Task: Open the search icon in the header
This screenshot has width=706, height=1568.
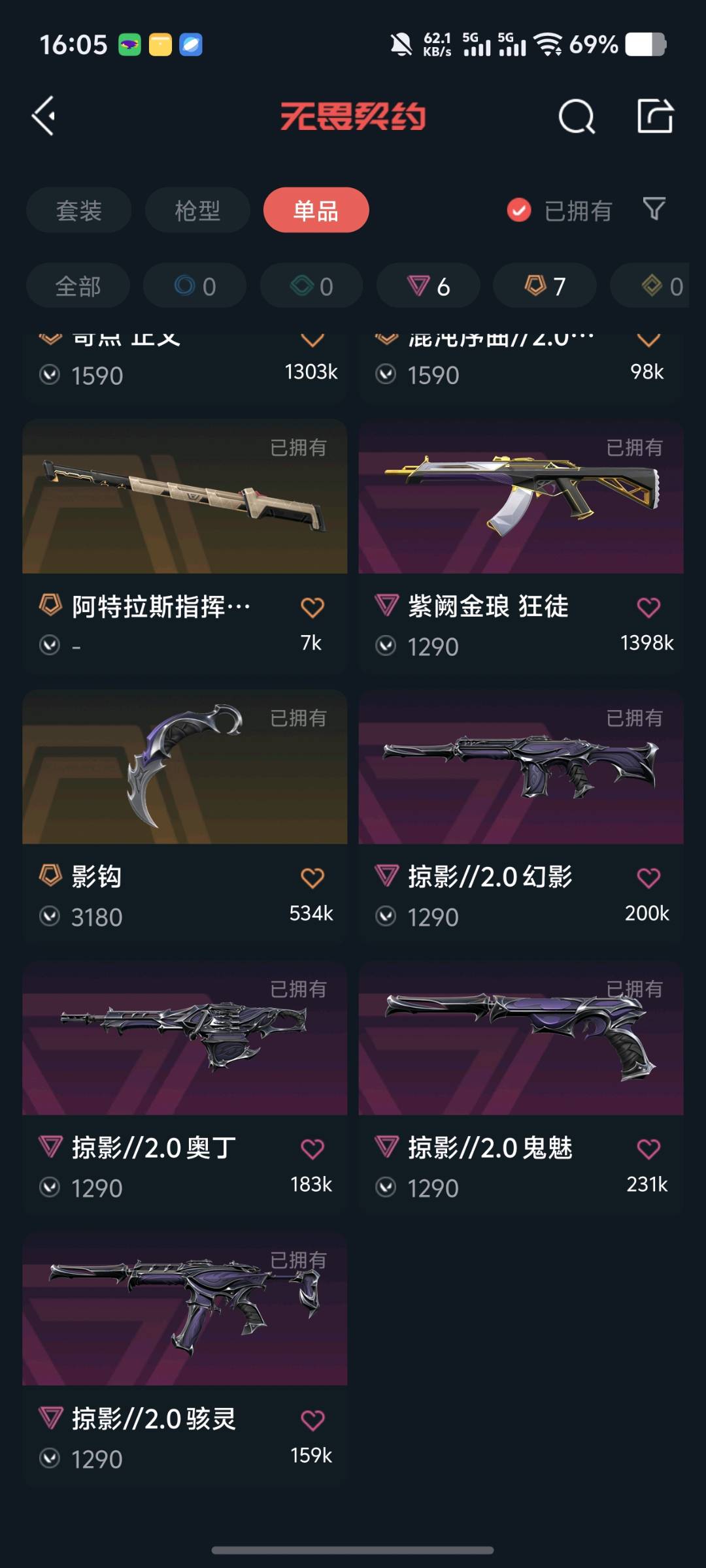Action: point(577,117)
